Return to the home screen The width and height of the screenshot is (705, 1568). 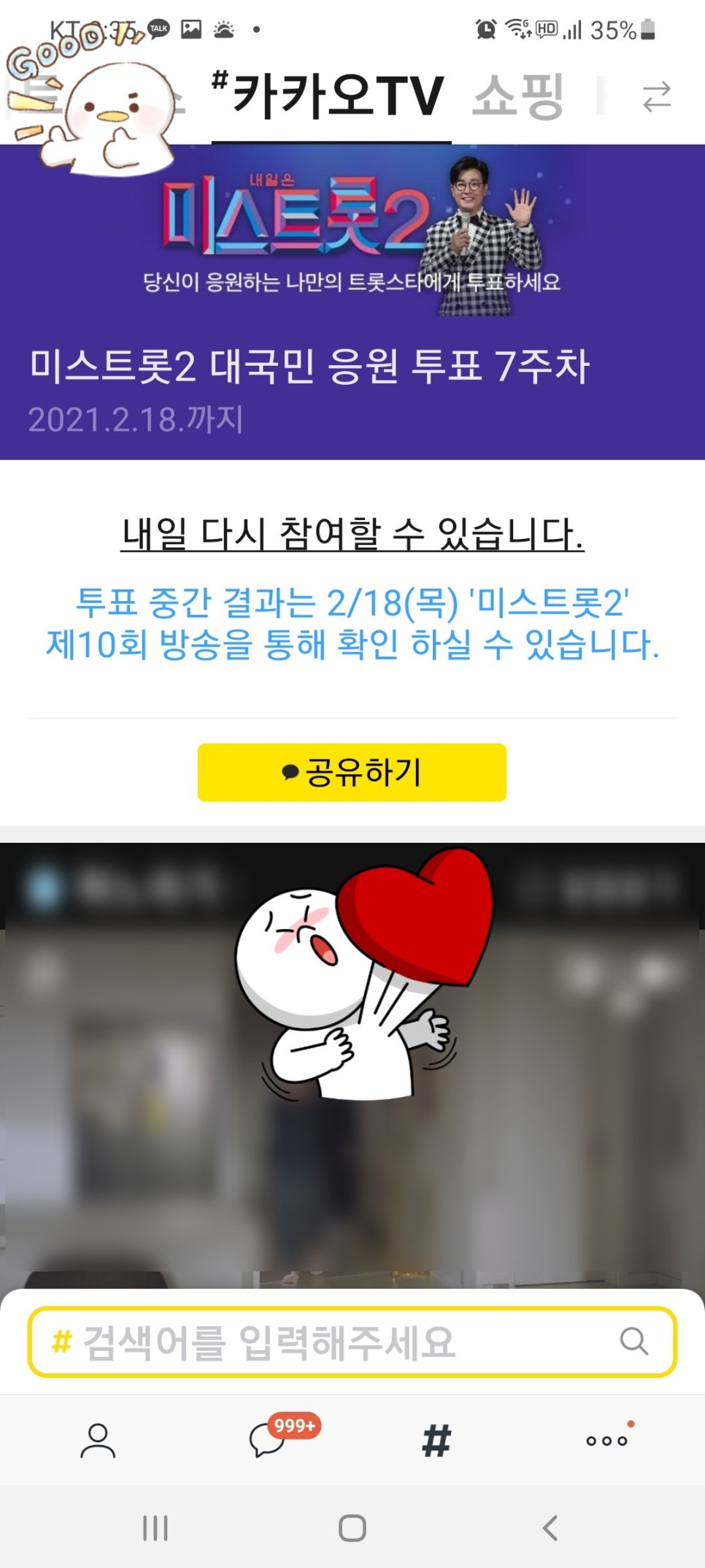point(352,1528)
